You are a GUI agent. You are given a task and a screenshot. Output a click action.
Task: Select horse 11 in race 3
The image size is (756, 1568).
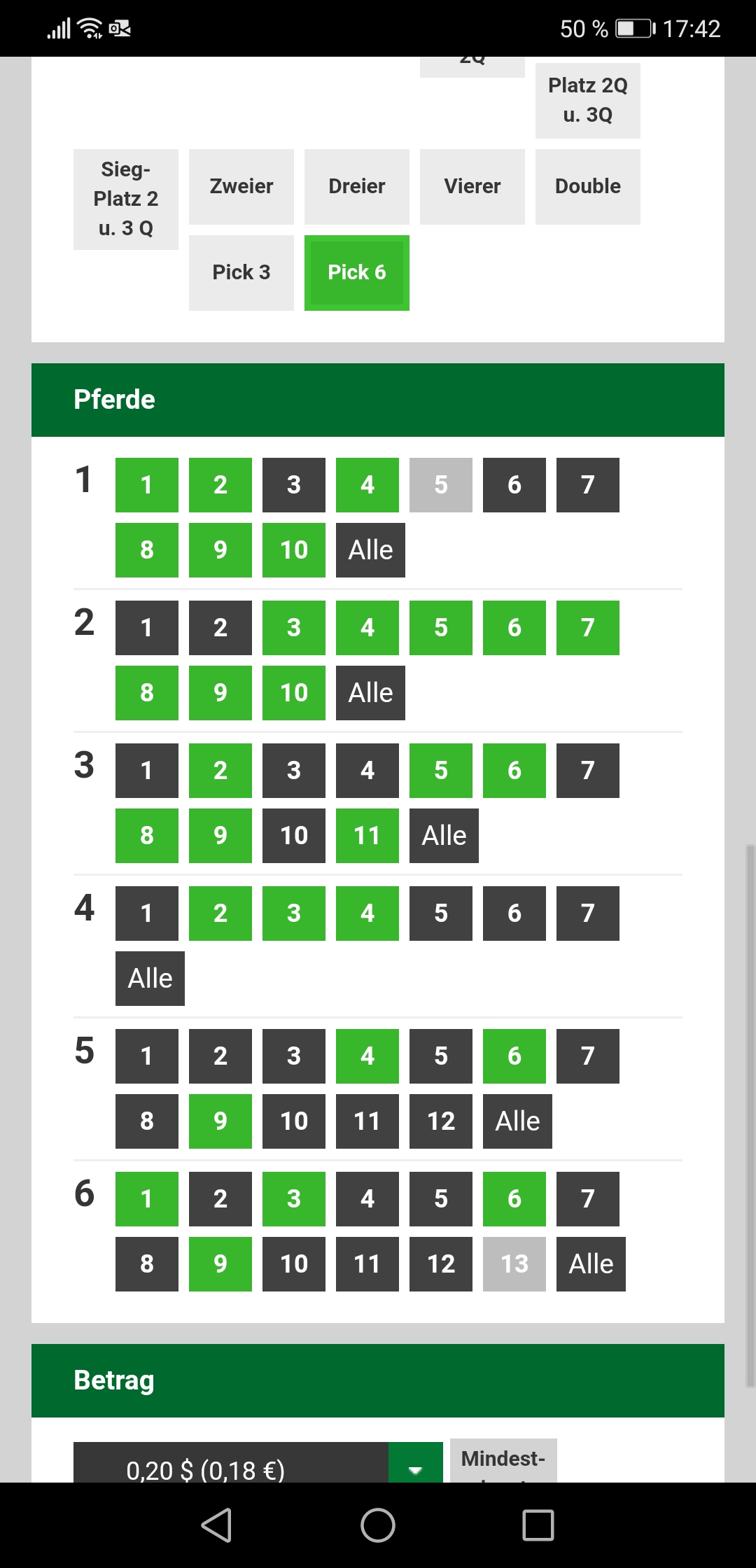click(x=367, y=836)
